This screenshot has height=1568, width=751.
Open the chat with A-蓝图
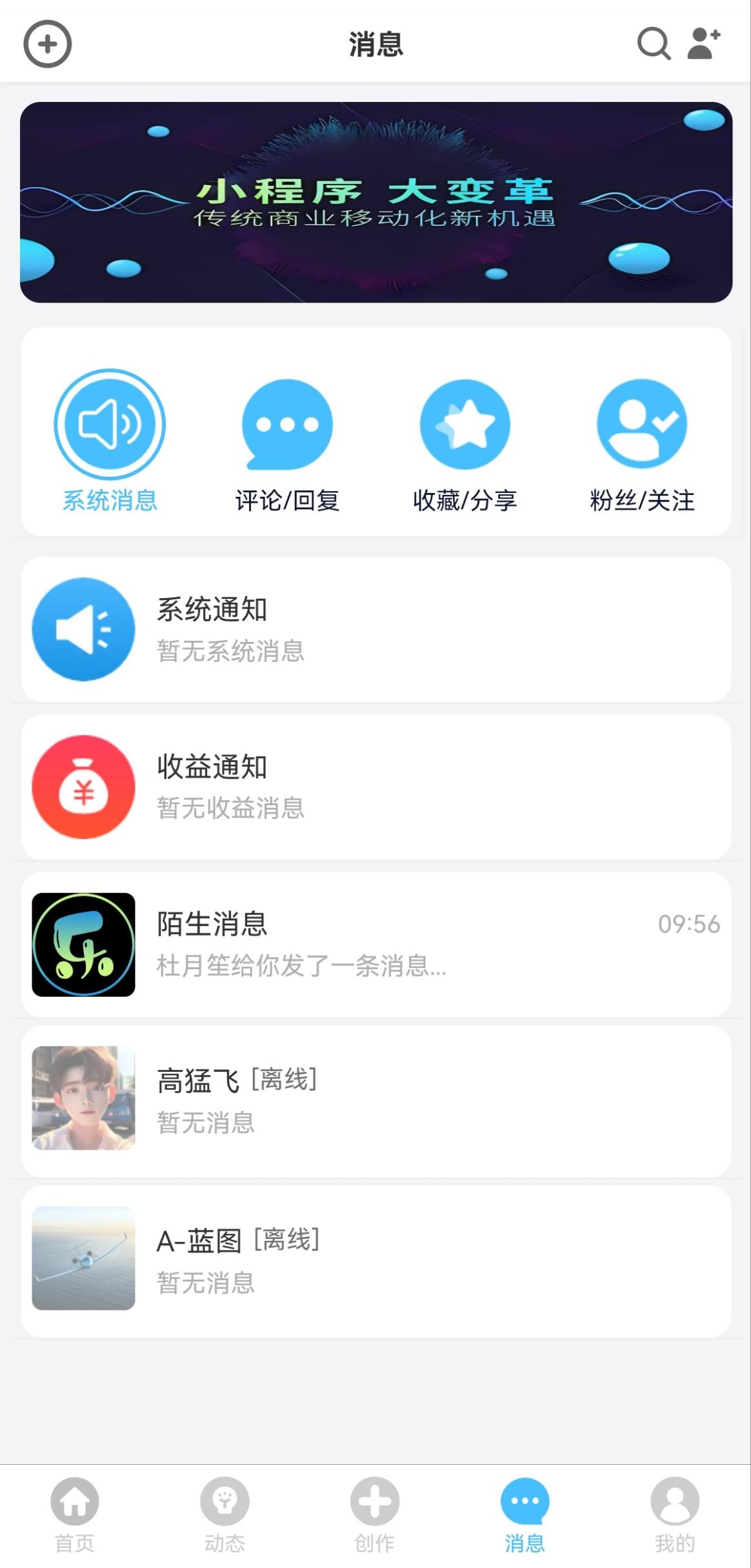tap(375, 1259)
